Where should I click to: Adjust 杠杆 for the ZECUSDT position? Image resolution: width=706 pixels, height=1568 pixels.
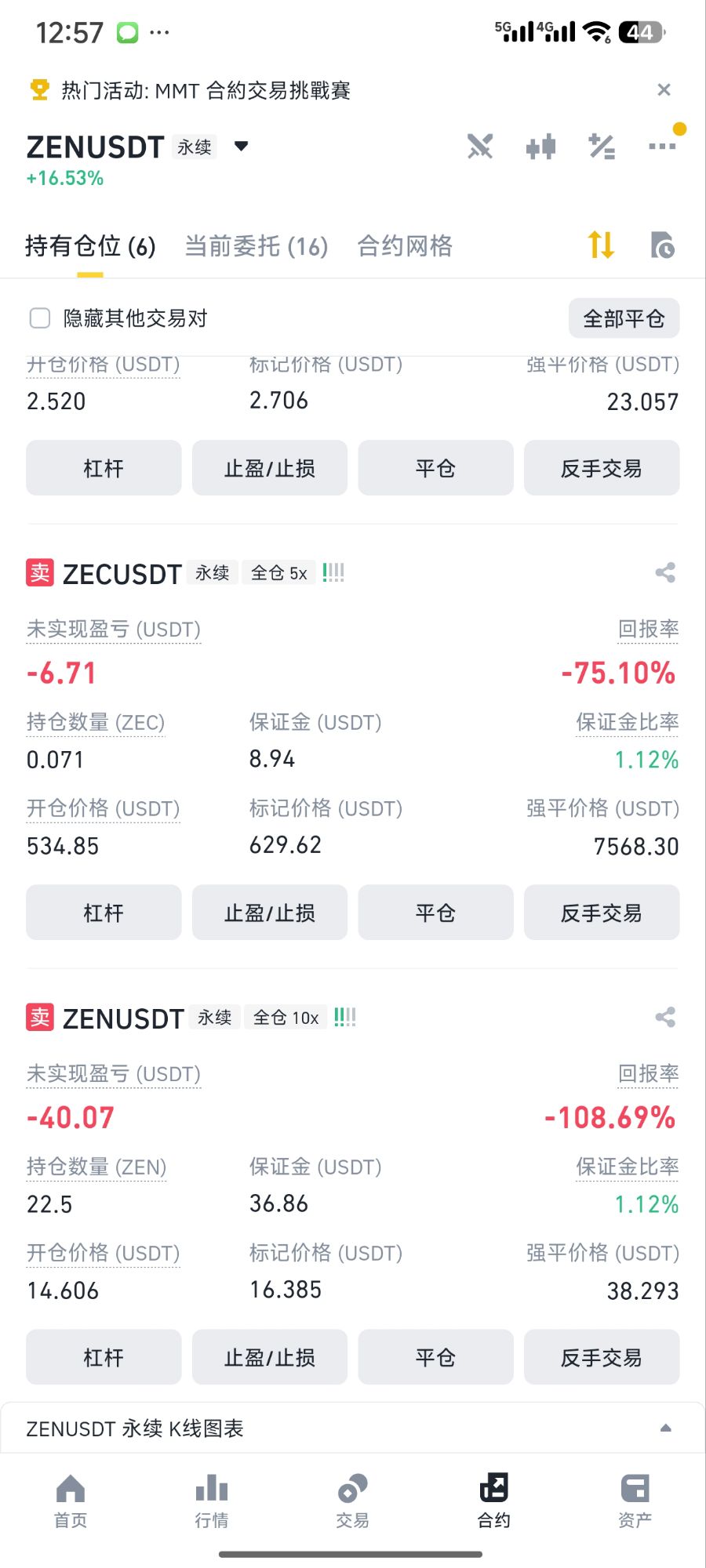[104, 913]
